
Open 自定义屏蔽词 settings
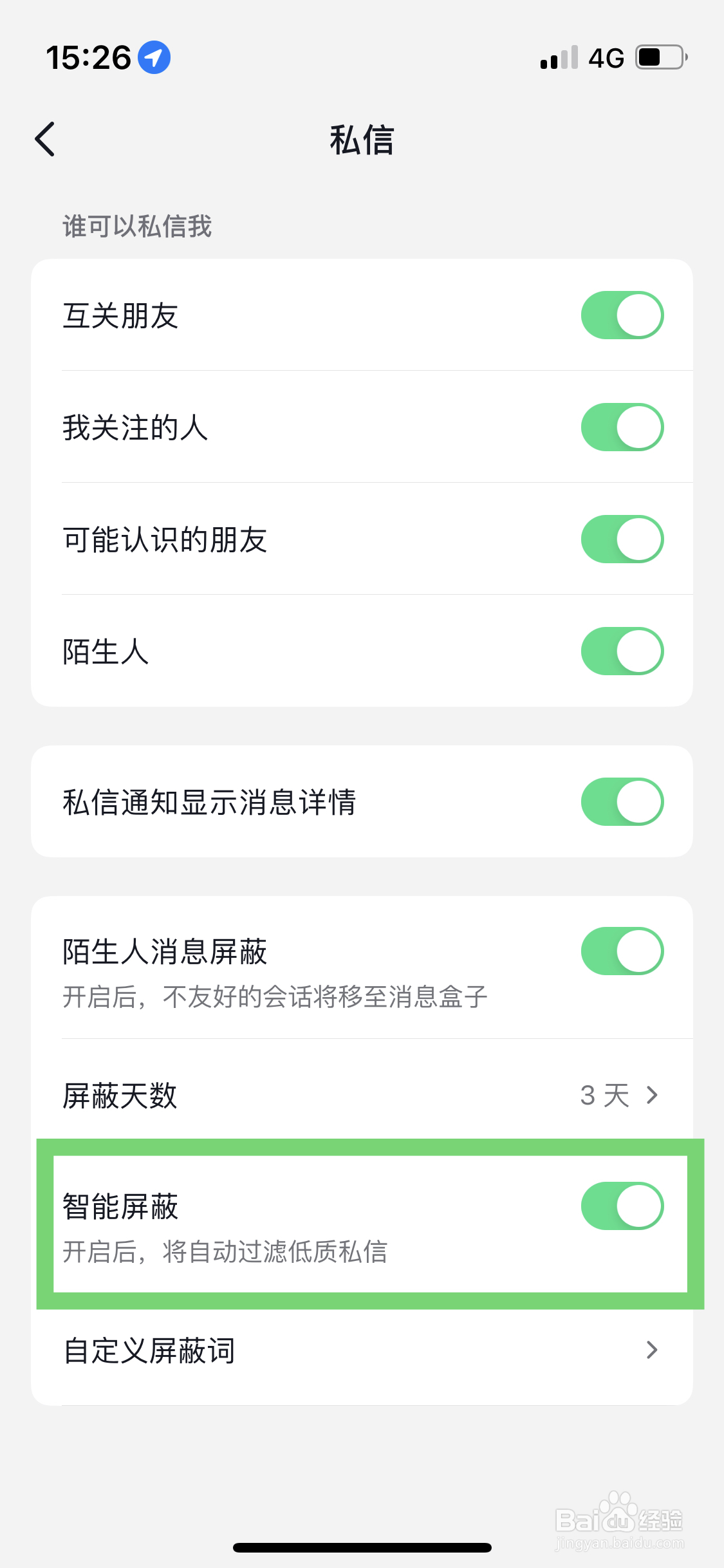362,1350
